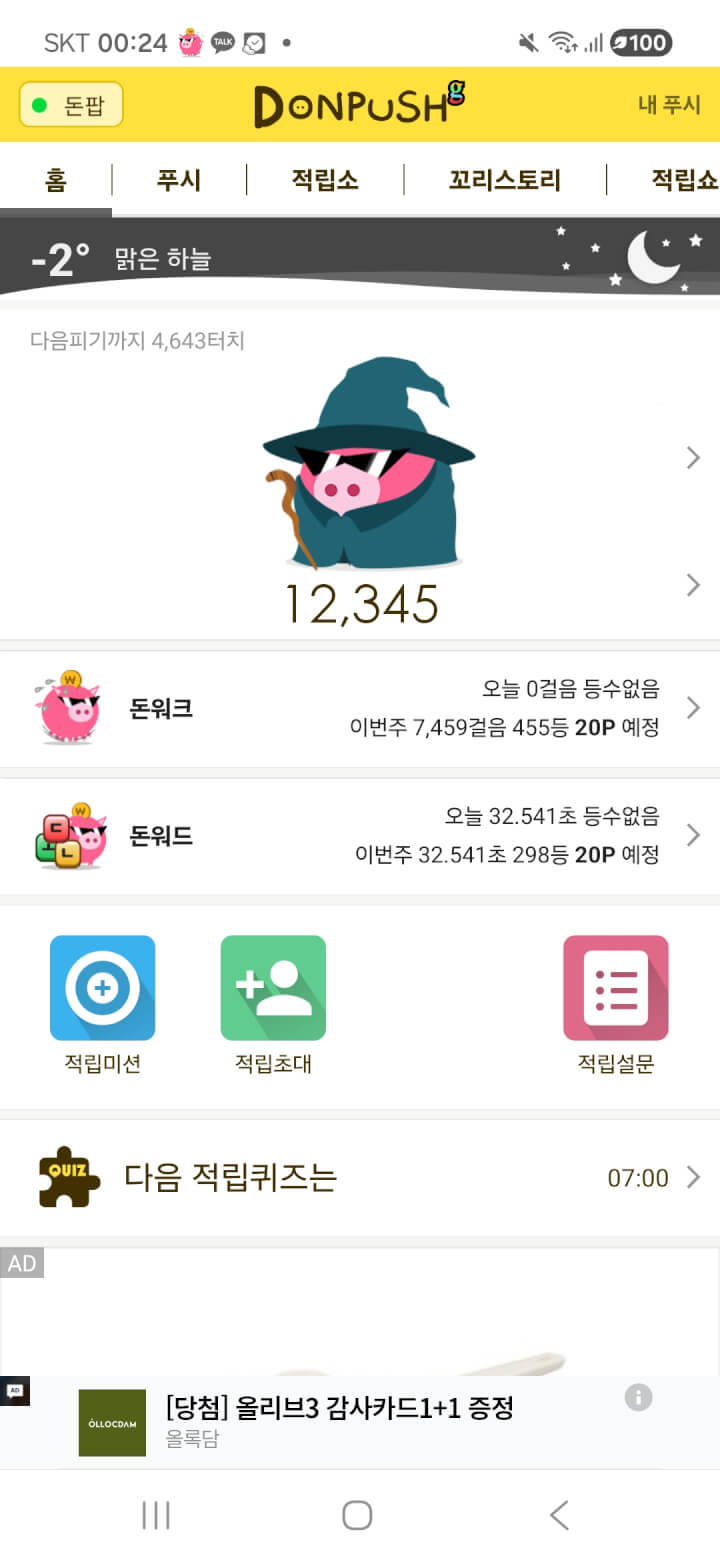The height and width of the screenshot is (1560, 720).
Task: Open the 올록담 올리브3 ad banner
Action: (340, 1421)
